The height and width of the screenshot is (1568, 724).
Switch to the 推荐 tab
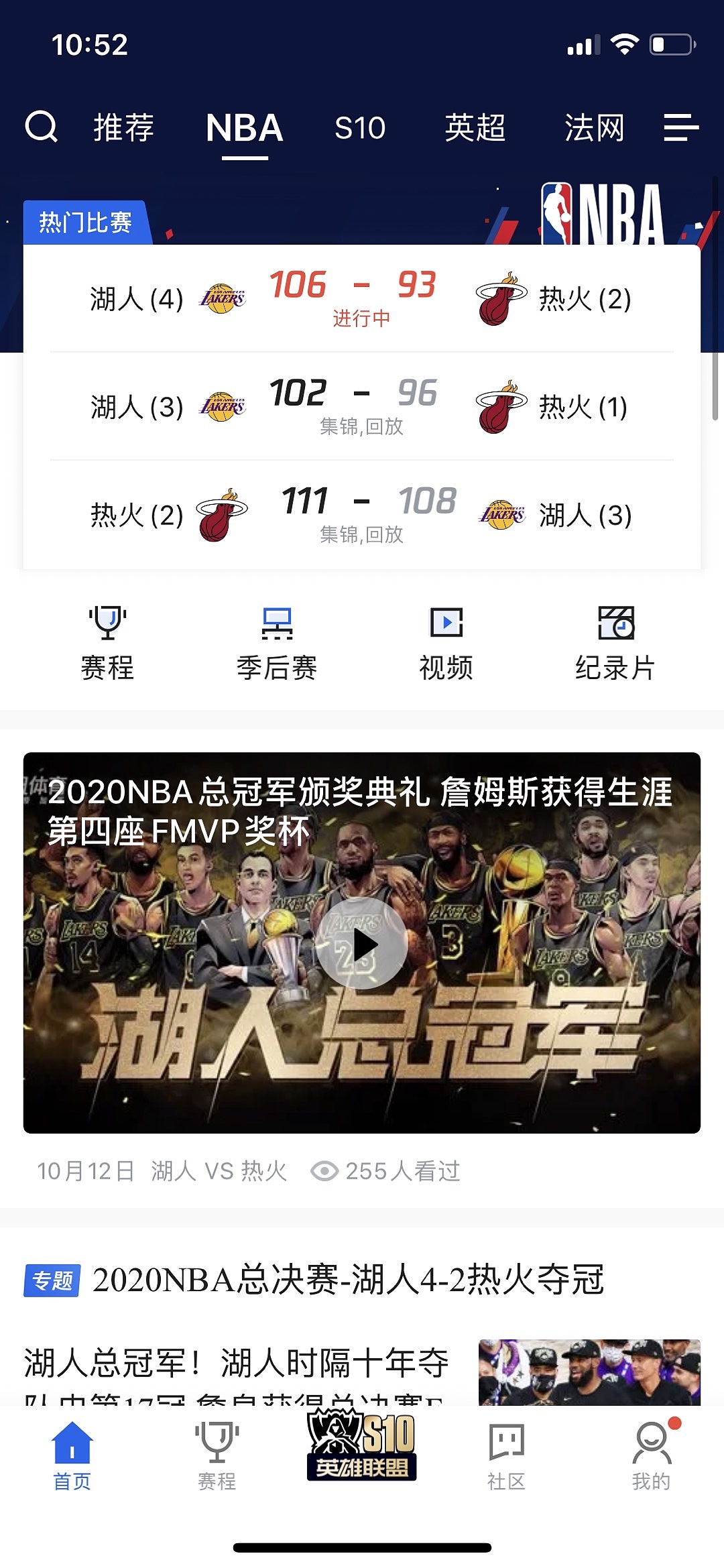[x=123, y=127]
